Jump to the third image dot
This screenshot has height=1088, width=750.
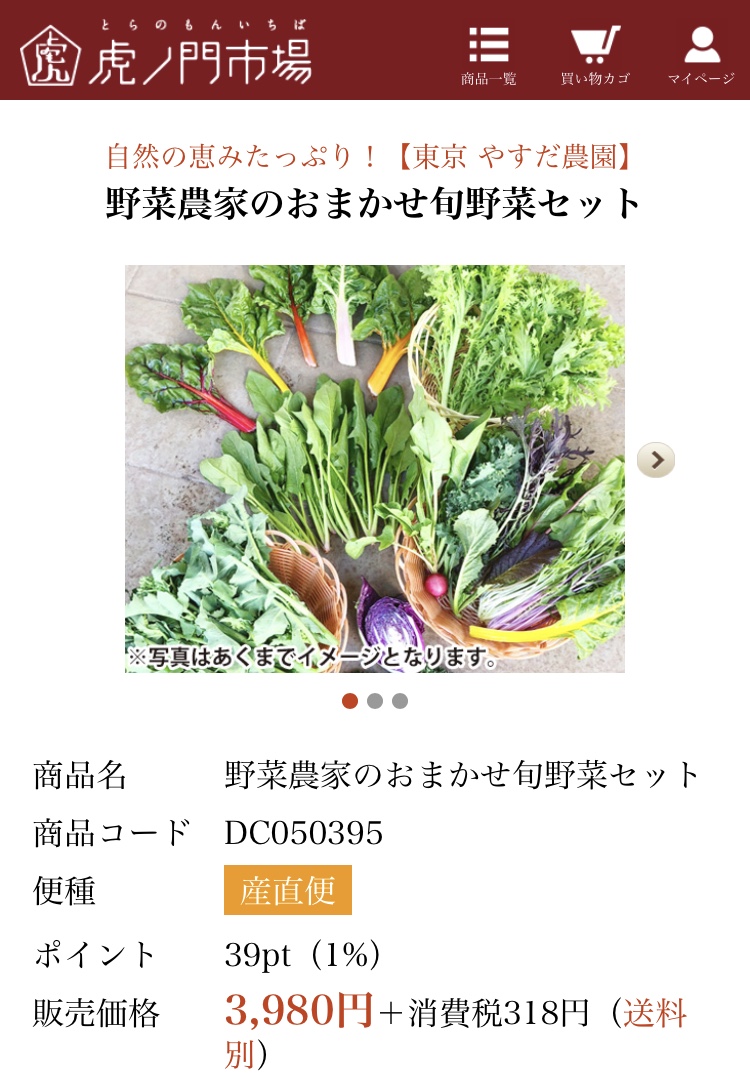[x=400, y=701]
